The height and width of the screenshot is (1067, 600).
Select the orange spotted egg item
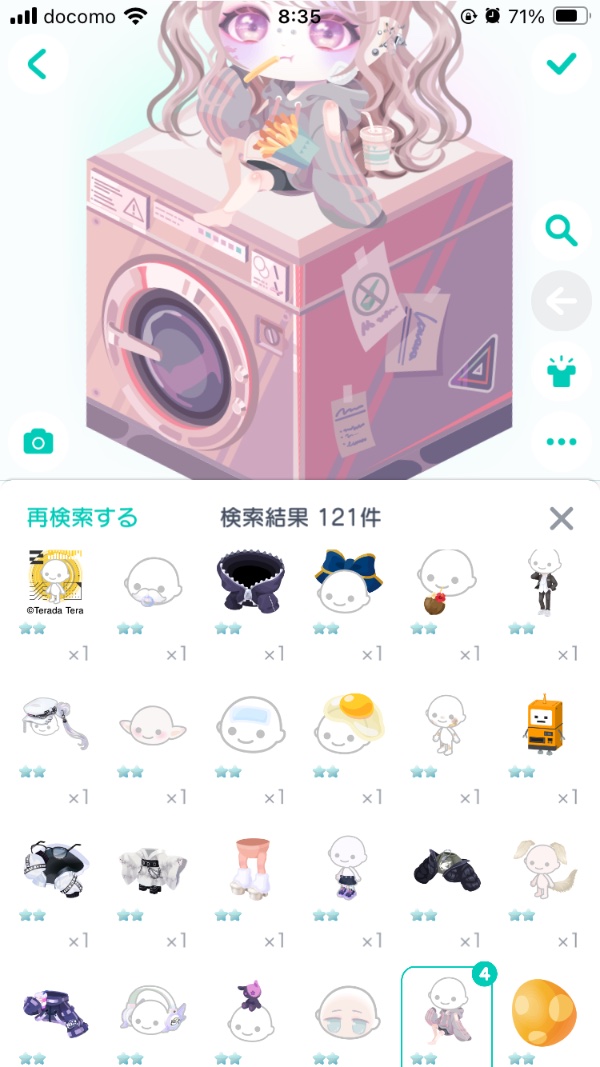pos(543,1012)
